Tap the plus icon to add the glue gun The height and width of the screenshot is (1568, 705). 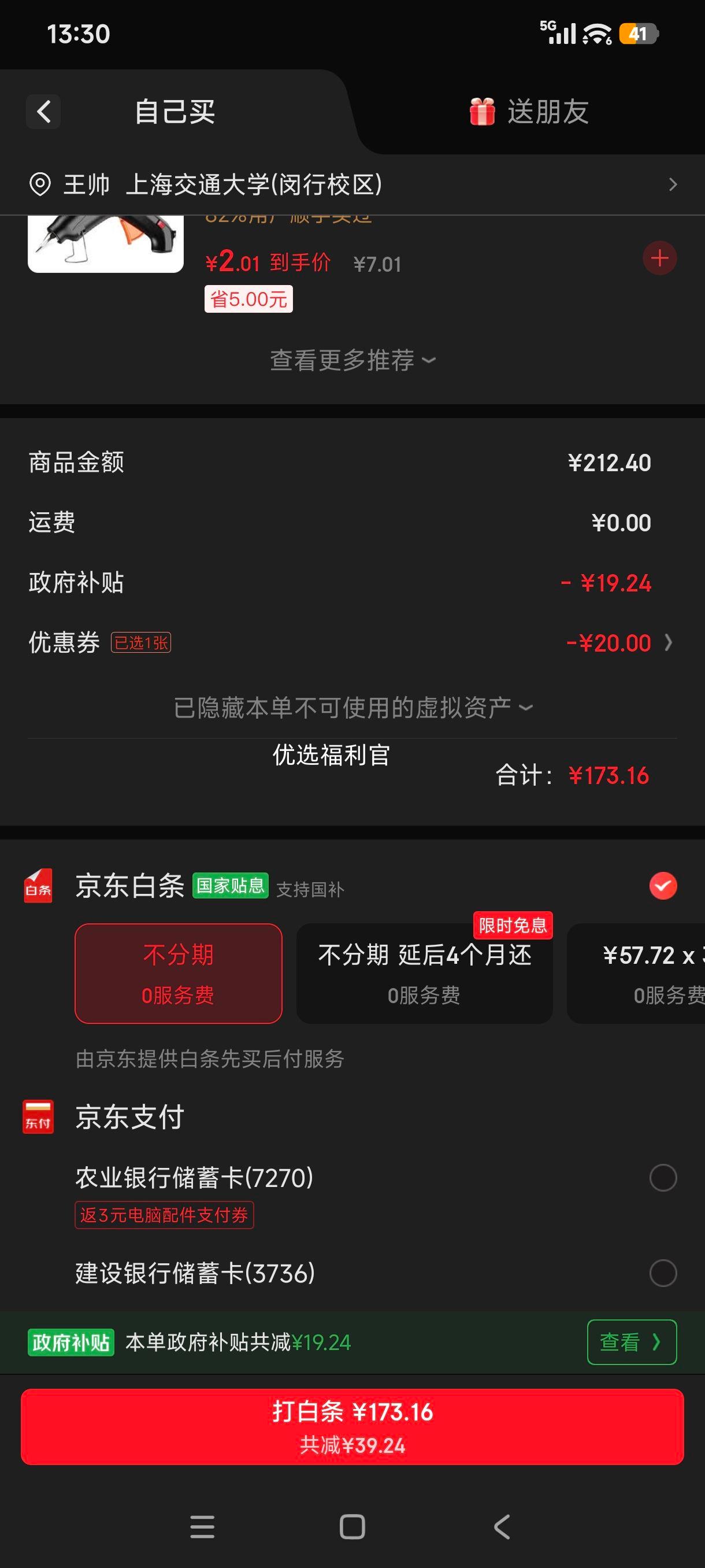pyautogui.click(x=659, y=258)
